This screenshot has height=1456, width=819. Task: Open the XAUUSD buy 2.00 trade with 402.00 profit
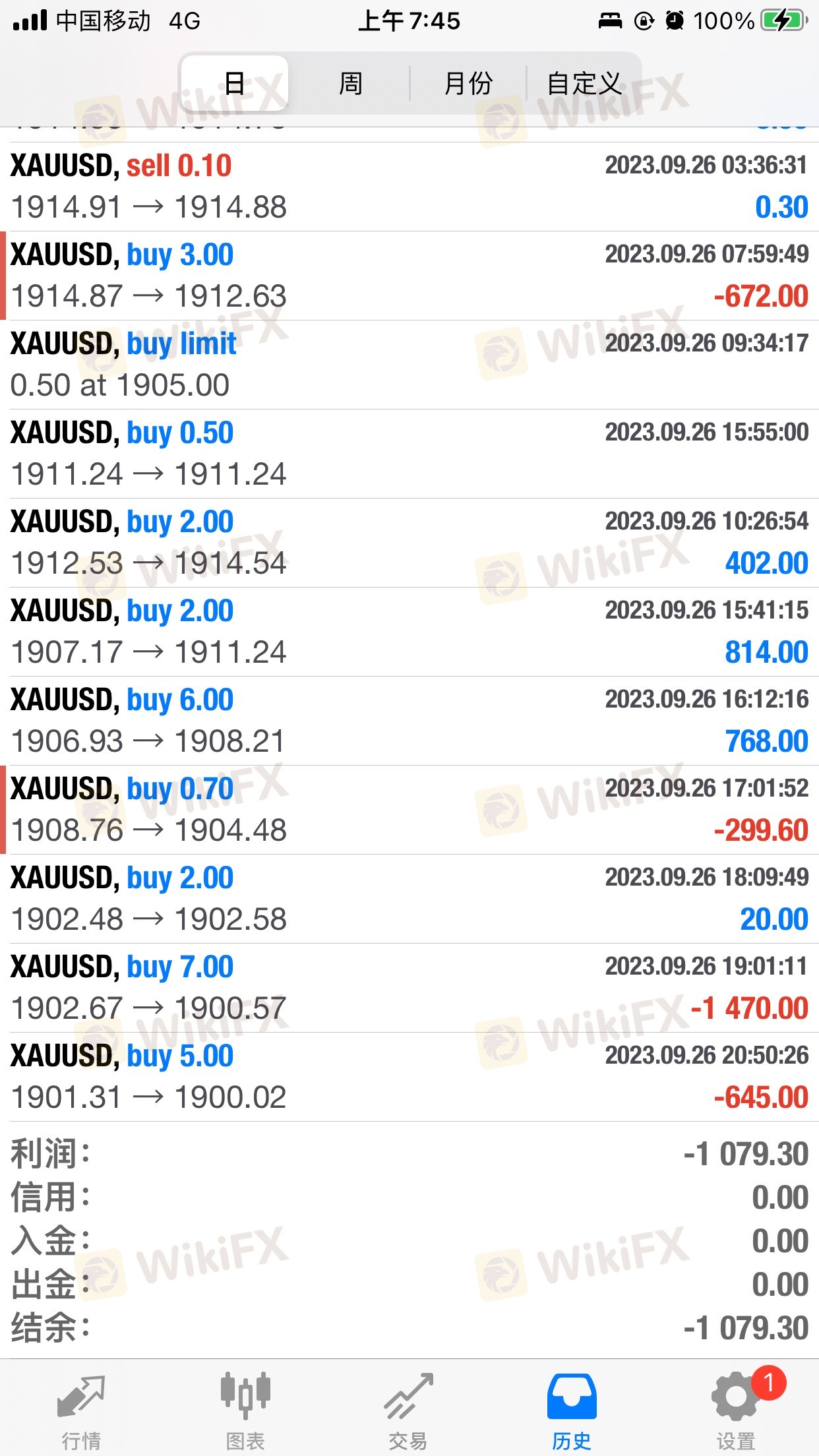(x=409, y=543)
